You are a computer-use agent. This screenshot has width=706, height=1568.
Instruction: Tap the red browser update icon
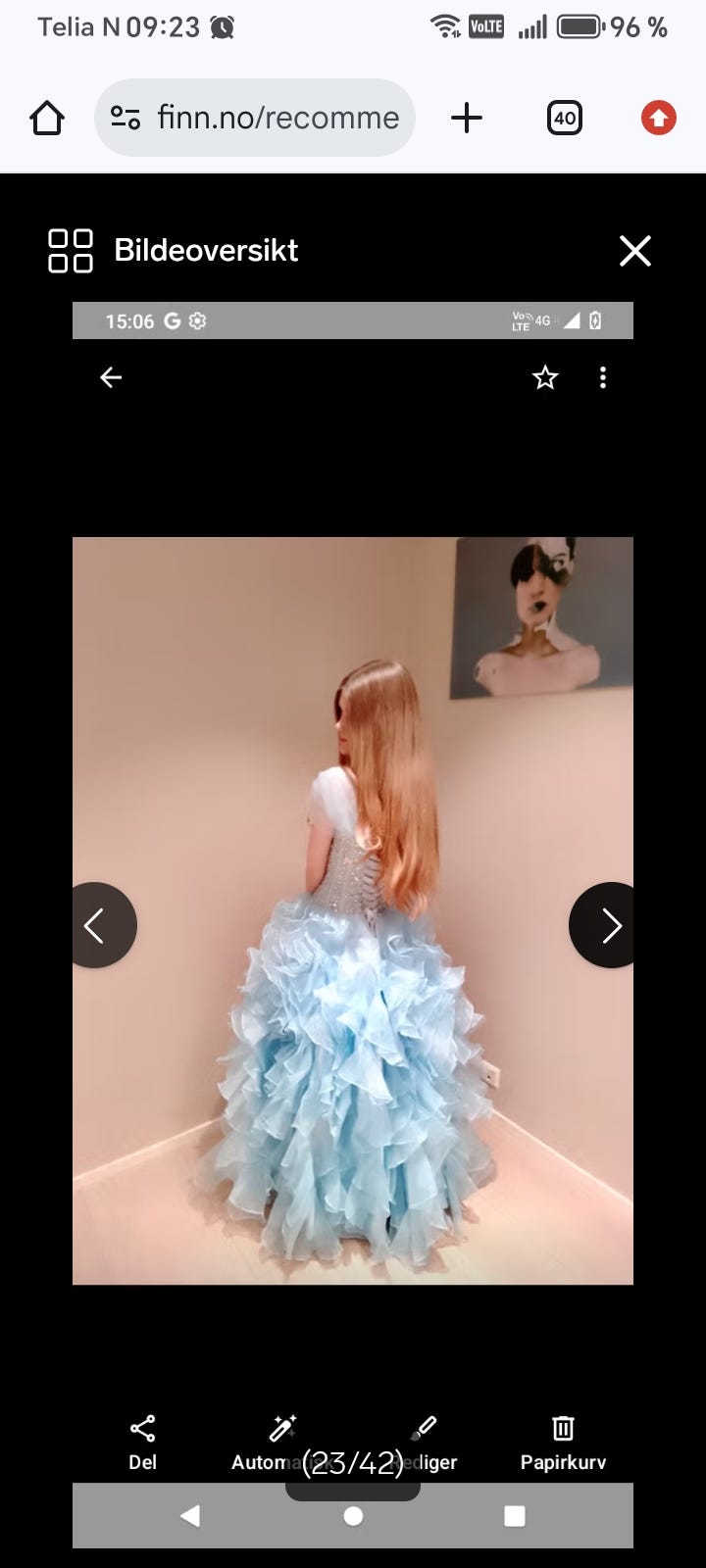coord(659,119)
